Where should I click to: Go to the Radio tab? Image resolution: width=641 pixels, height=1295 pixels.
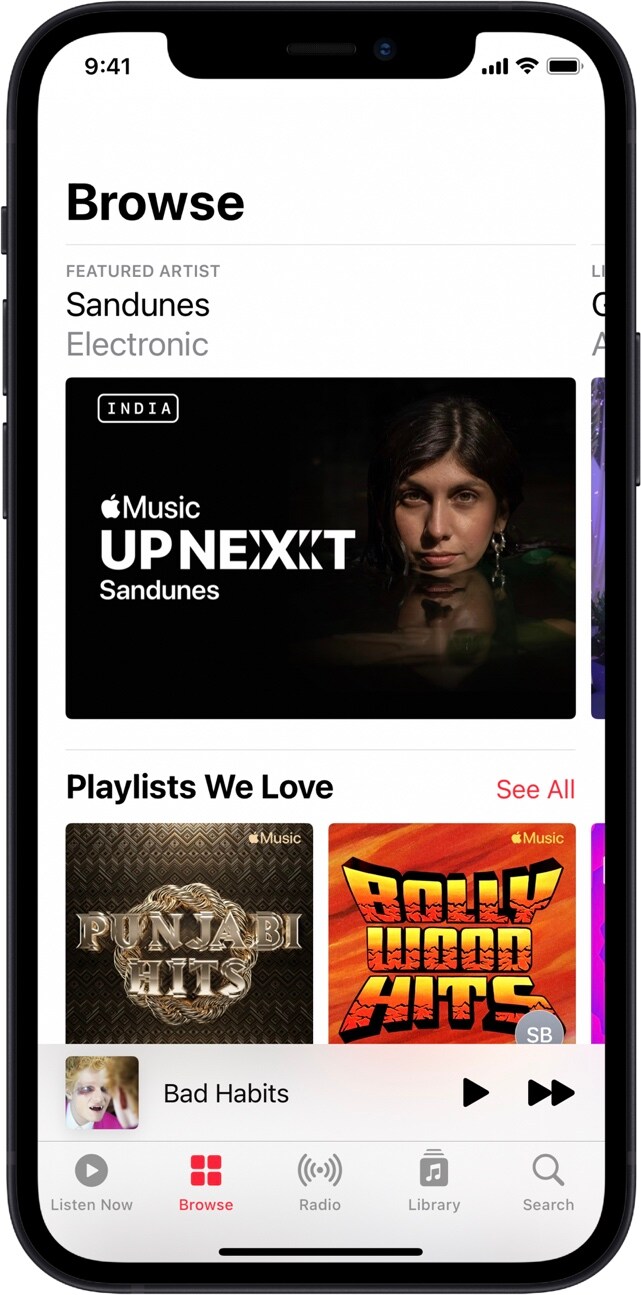click(x=320, y=1181)
